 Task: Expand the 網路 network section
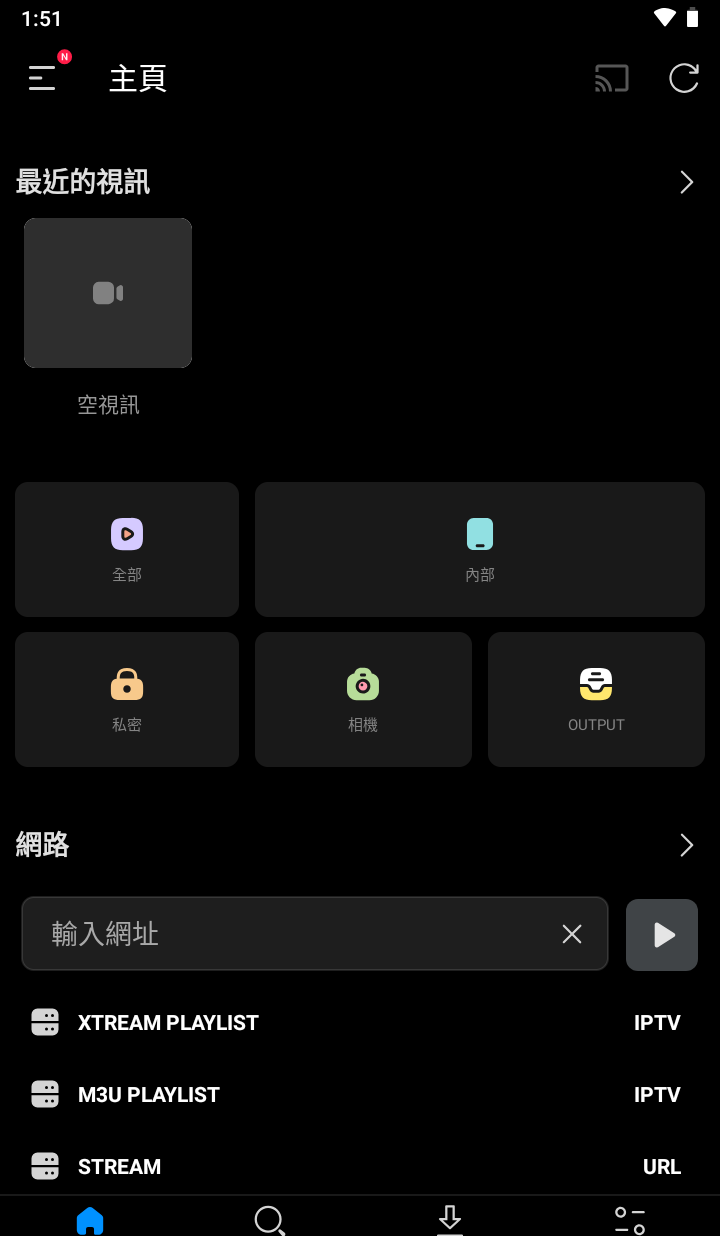[686, 844]
